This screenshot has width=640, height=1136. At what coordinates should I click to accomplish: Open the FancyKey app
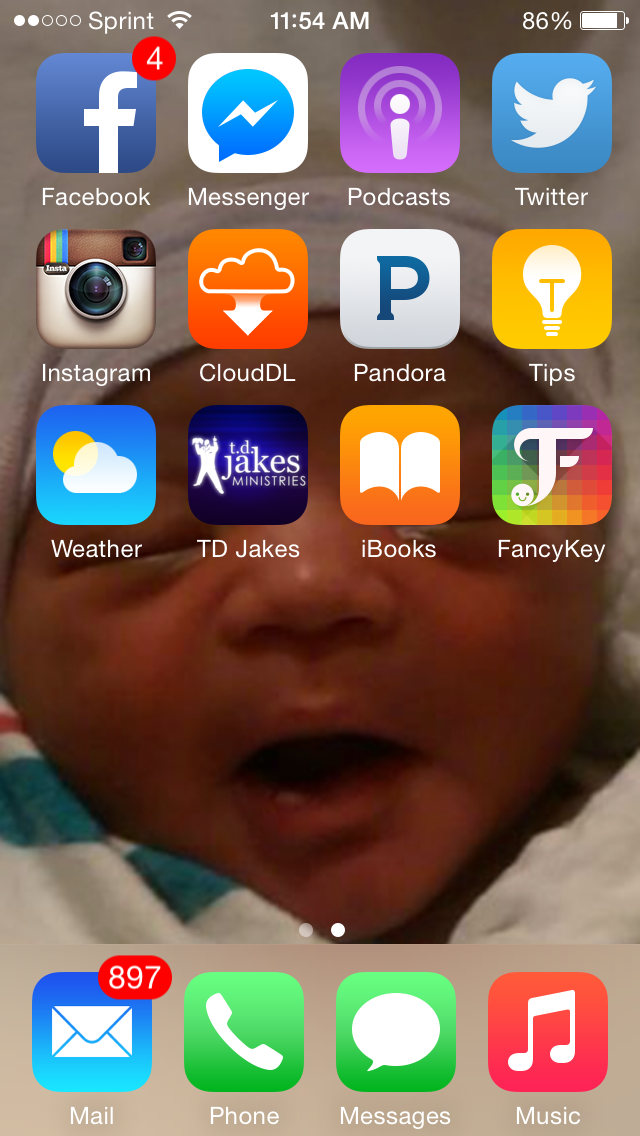(552, 466)
